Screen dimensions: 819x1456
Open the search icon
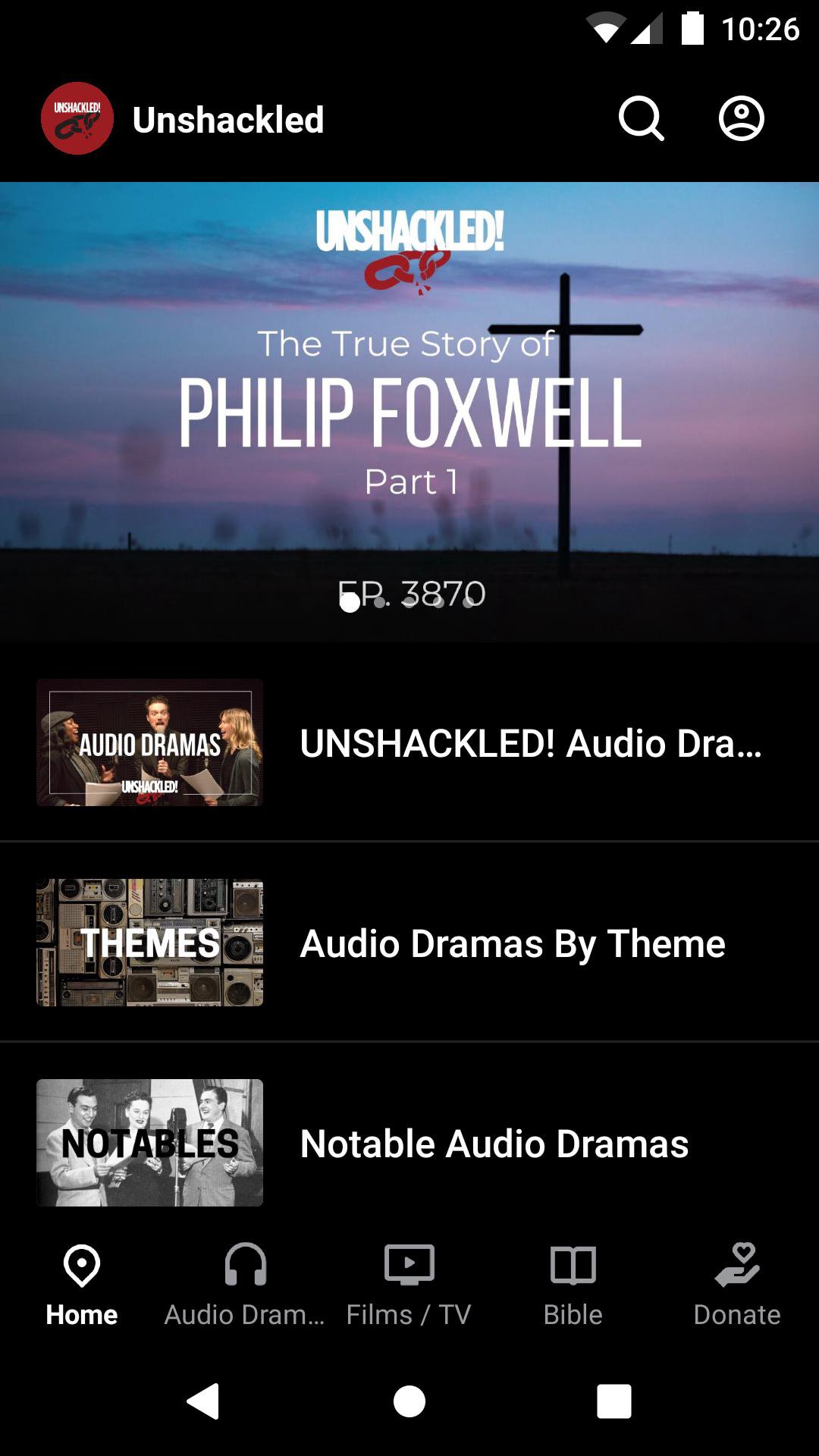tap(641, 119)
